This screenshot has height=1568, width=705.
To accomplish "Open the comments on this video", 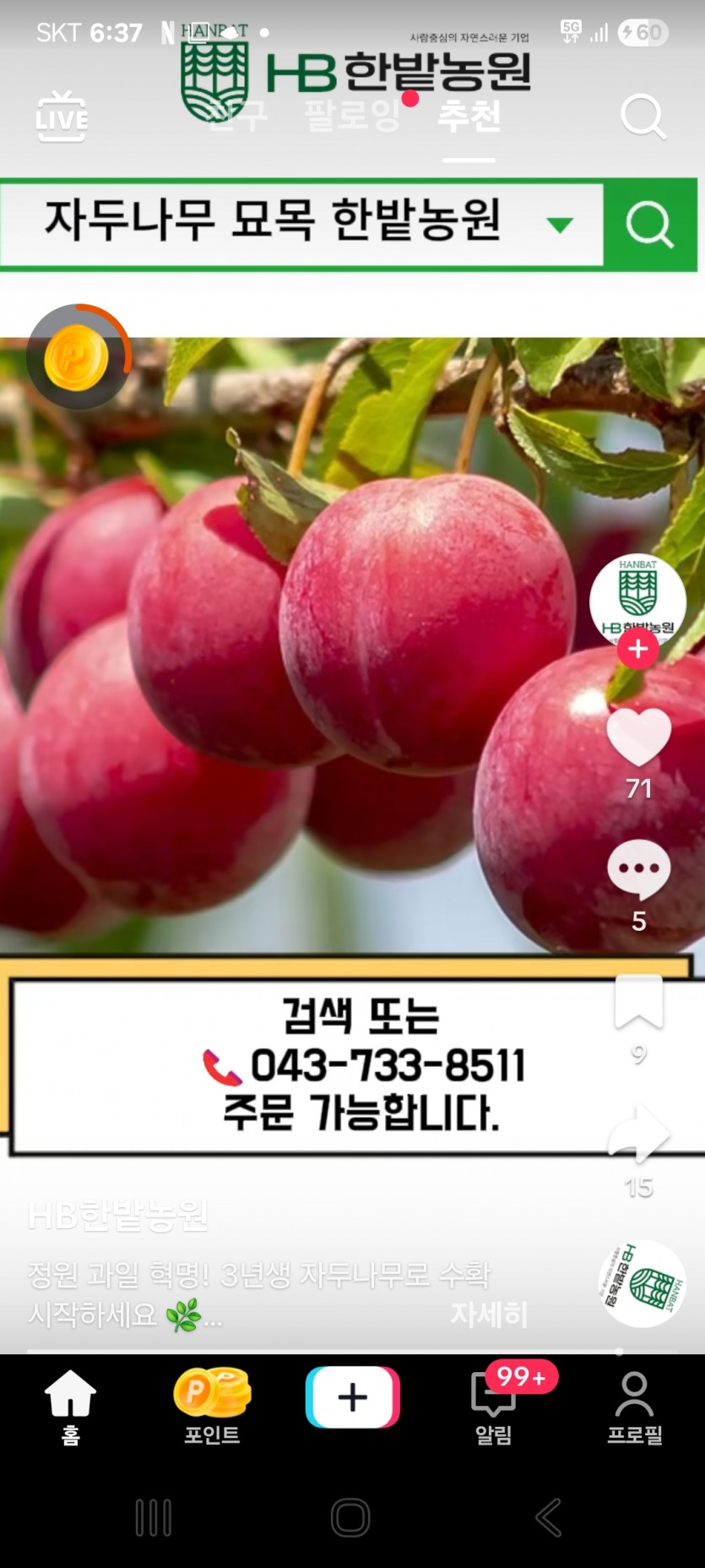I will [x=639, y=869].
